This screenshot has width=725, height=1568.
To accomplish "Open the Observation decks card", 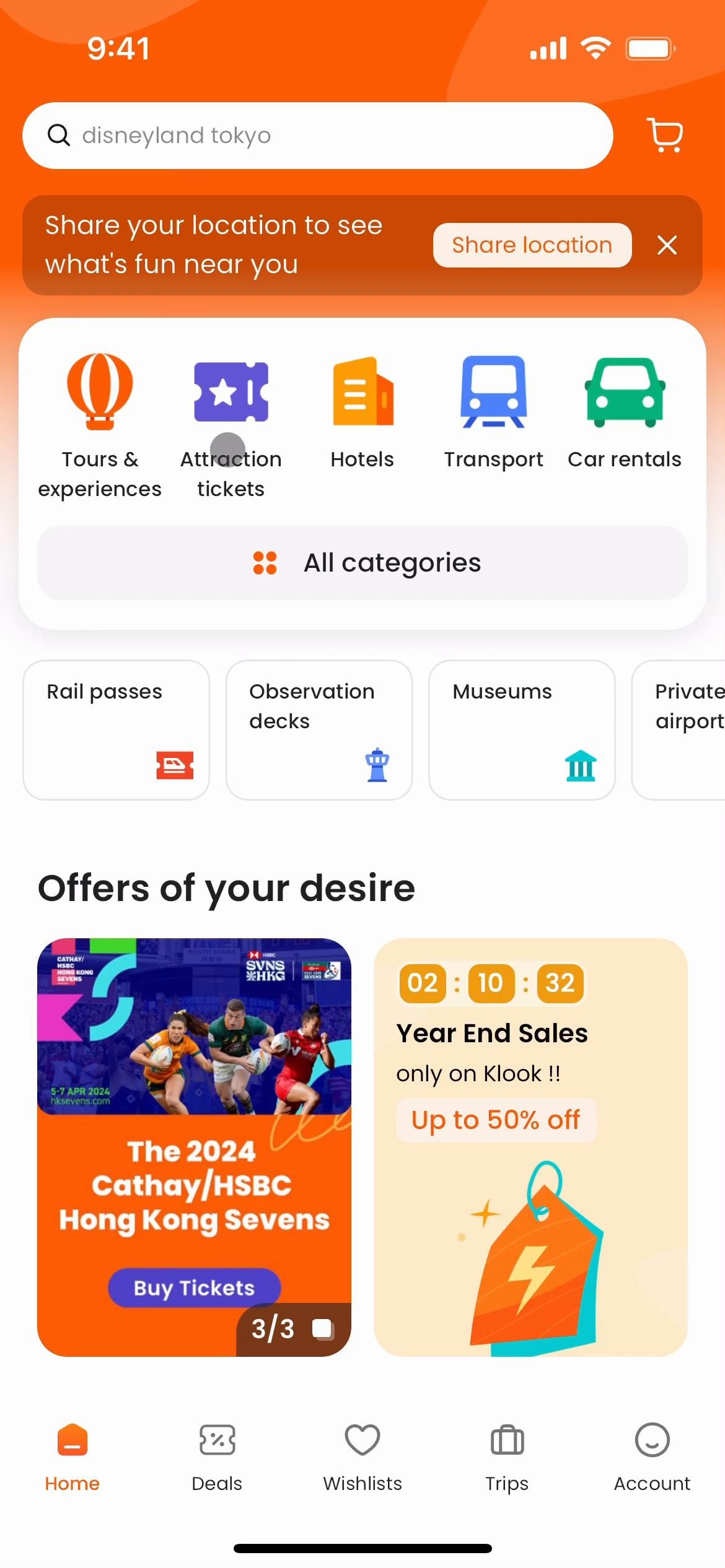I will 319,730.
